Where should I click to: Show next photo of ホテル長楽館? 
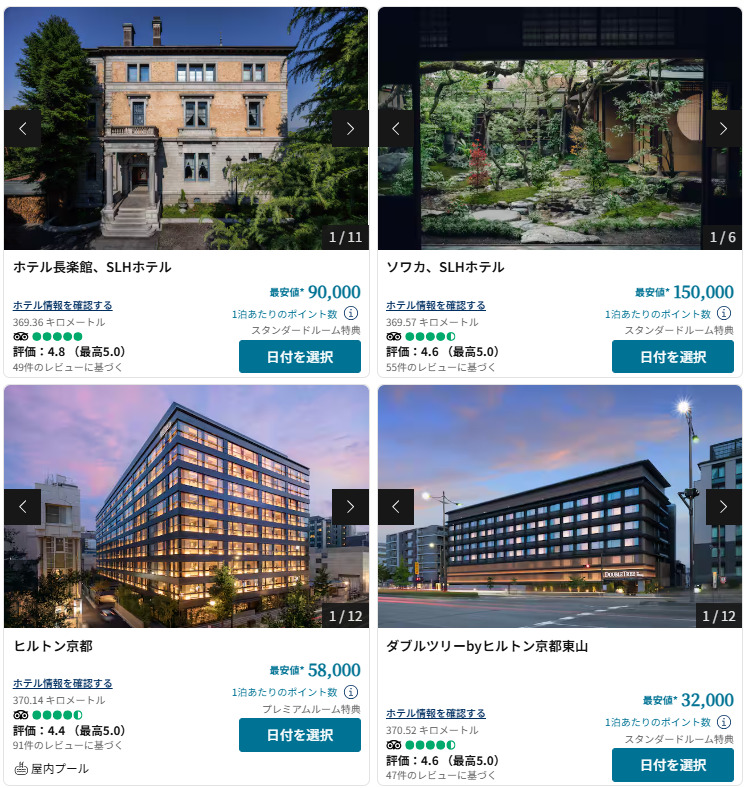click(x=350, y=128)
